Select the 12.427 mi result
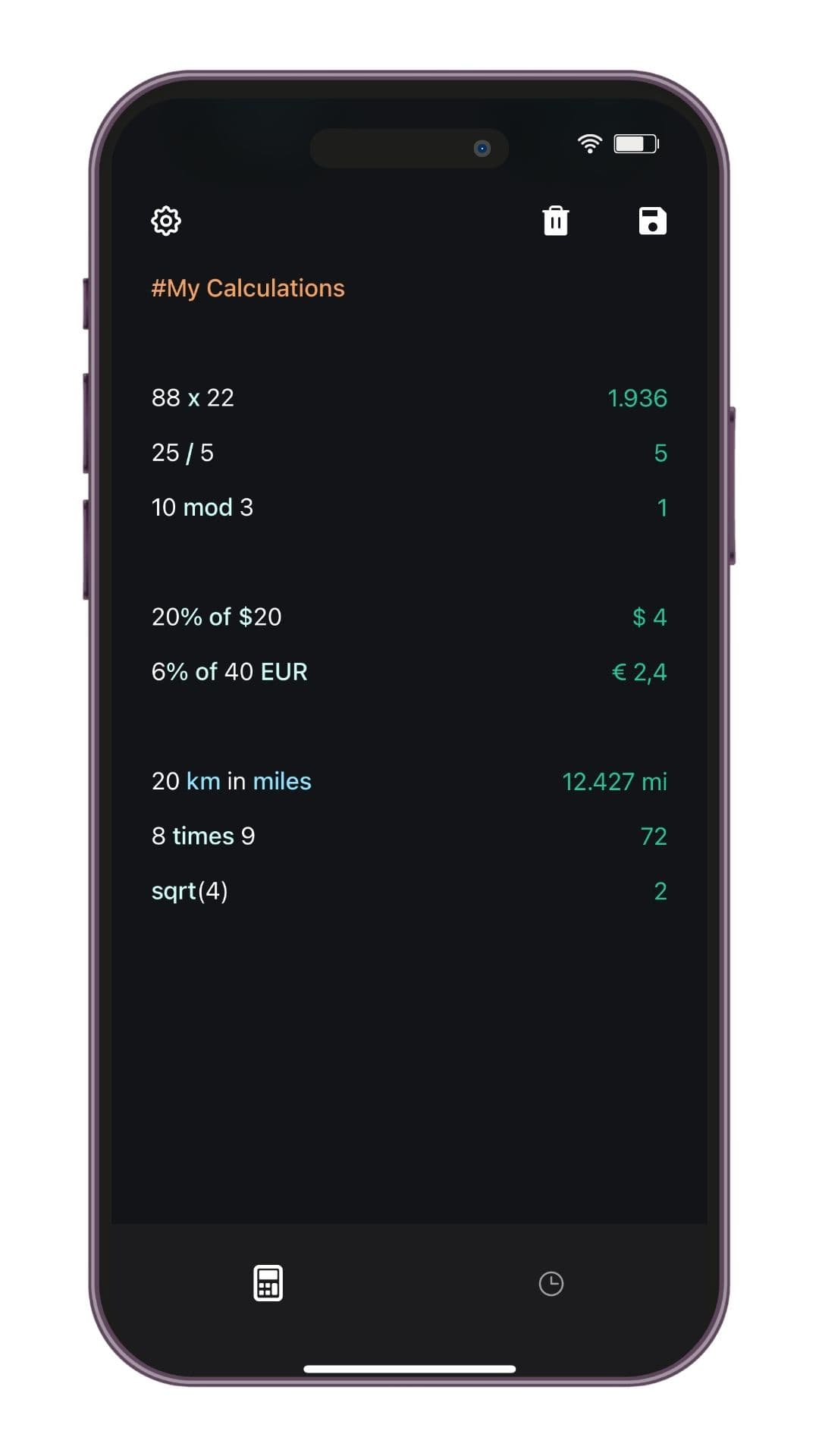 click(x=616, y=780)
